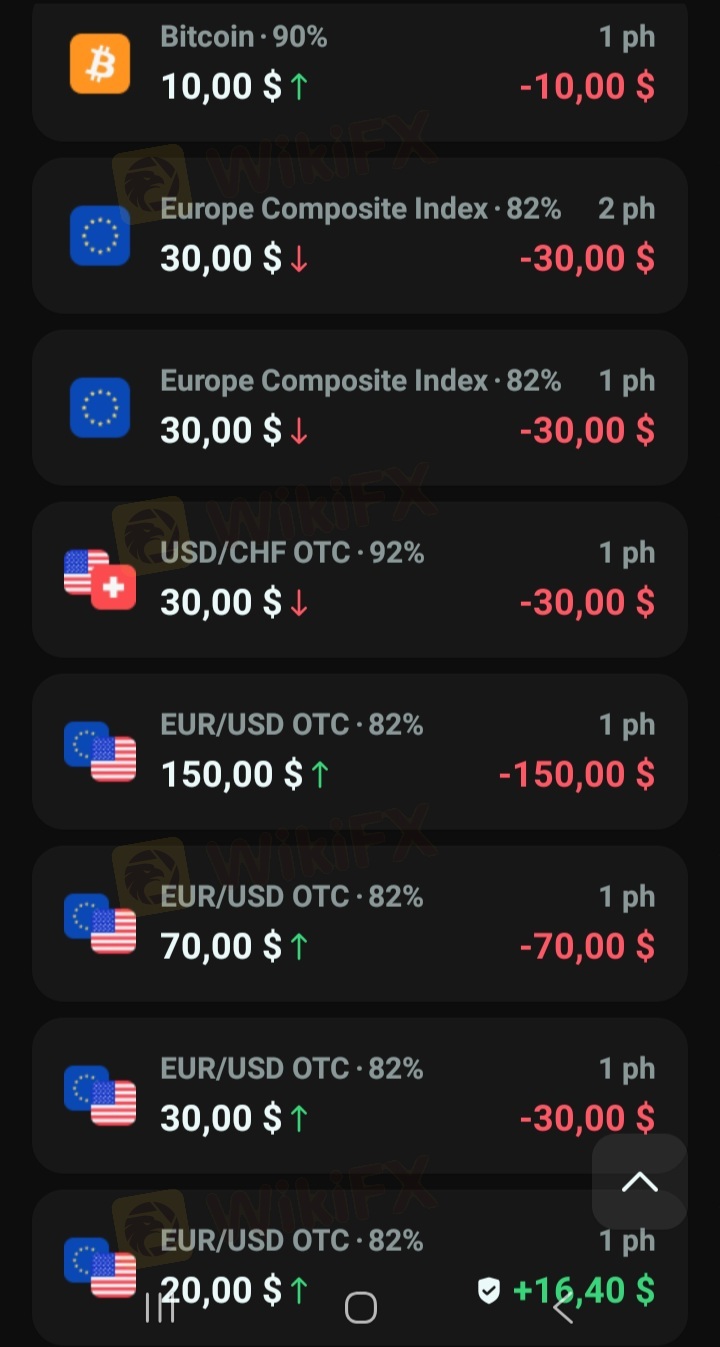View the EUR/USD OTC 70,00 $ trade
Viewport: 720px width, 1347px height.
pos(360,923)
